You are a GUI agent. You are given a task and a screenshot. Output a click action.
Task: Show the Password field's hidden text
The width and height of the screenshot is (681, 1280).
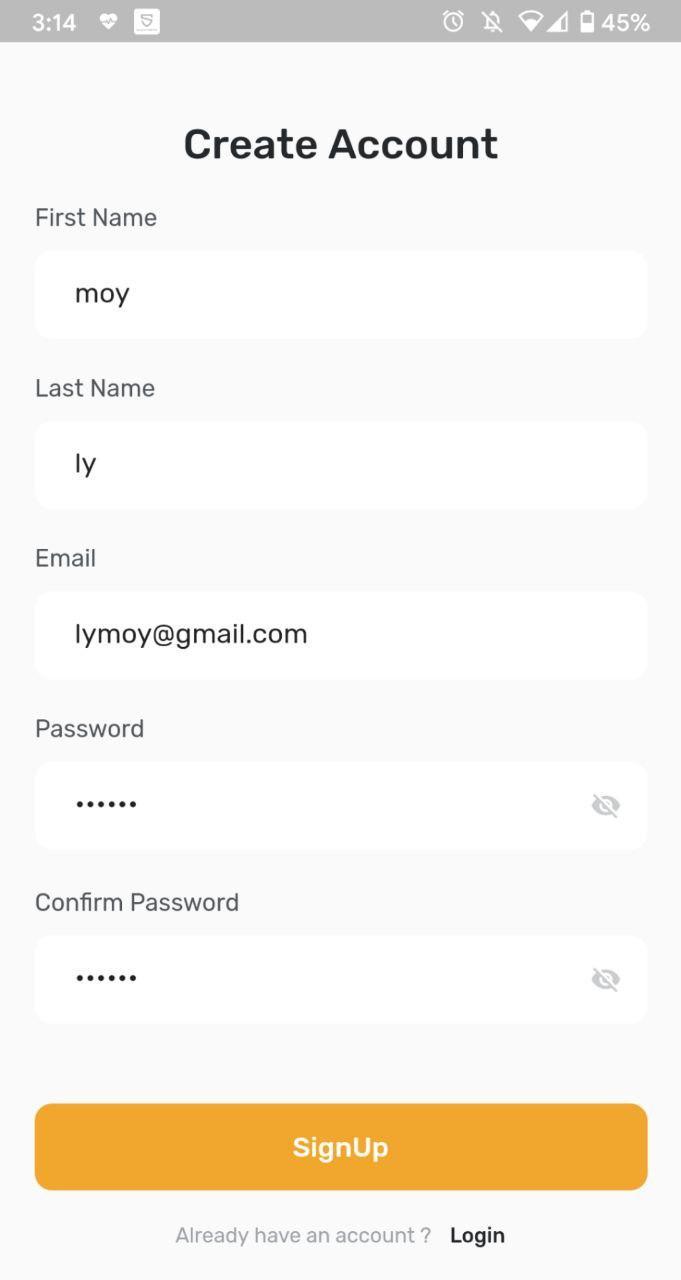coord(606,805)
